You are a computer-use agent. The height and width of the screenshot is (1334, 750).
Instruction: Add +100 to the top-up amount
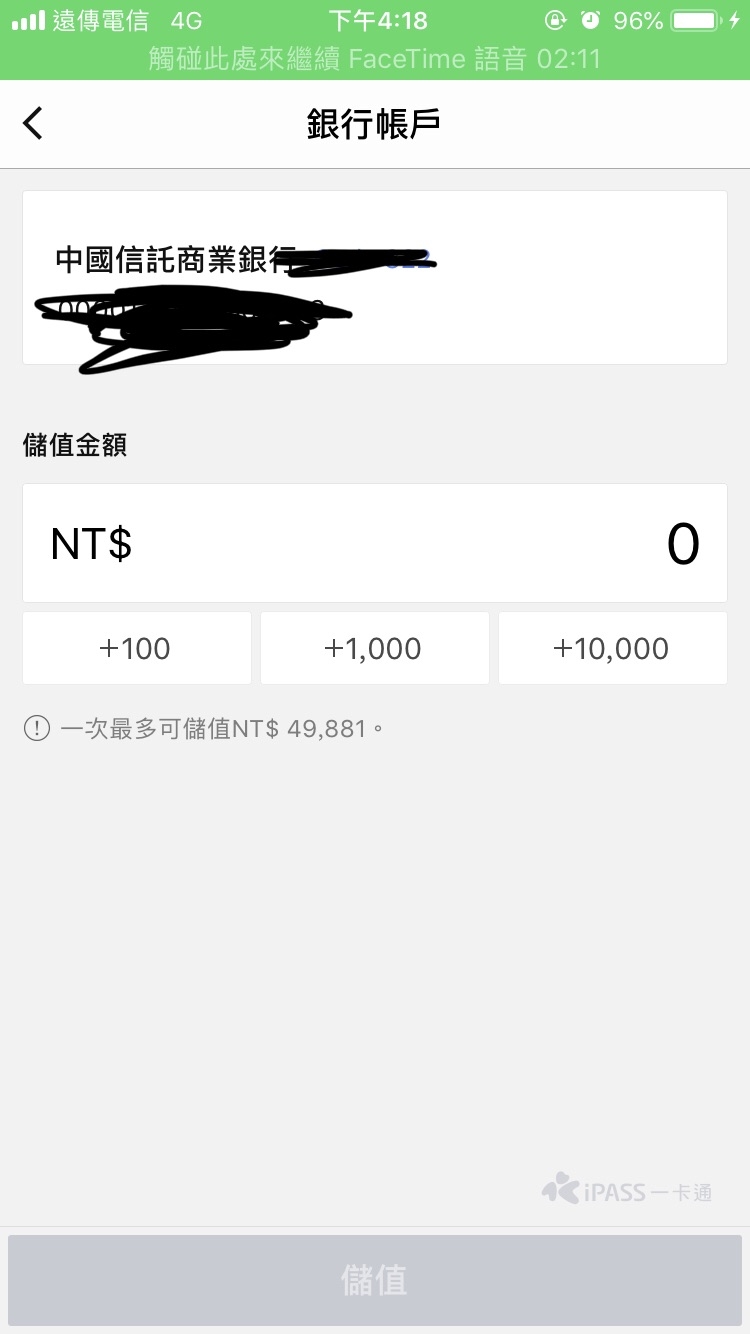coord(136,649)
